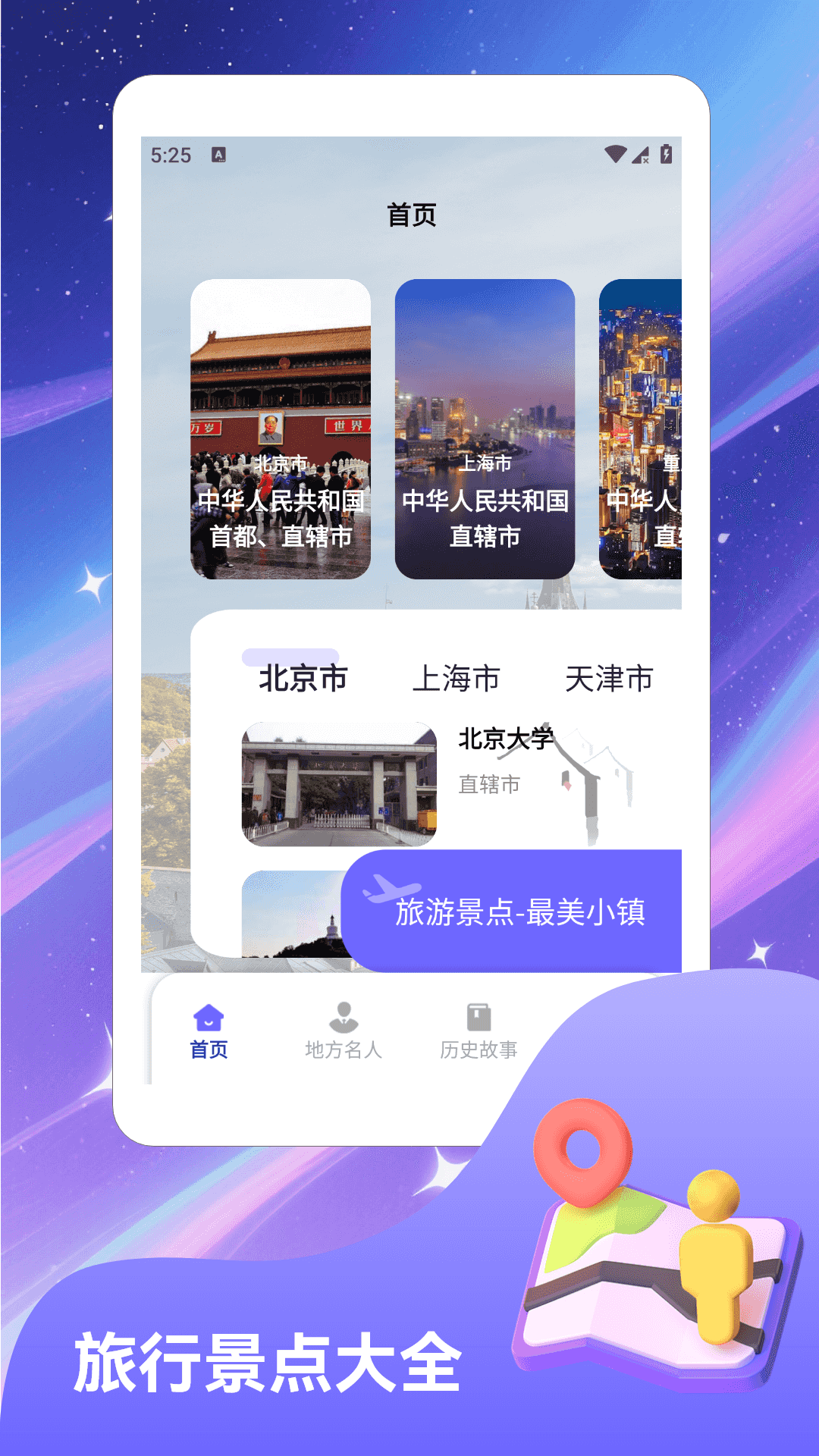Tap the cellular signal icon in status bar
Screen dimensions: 819x1456
click(x=641, y=155)
